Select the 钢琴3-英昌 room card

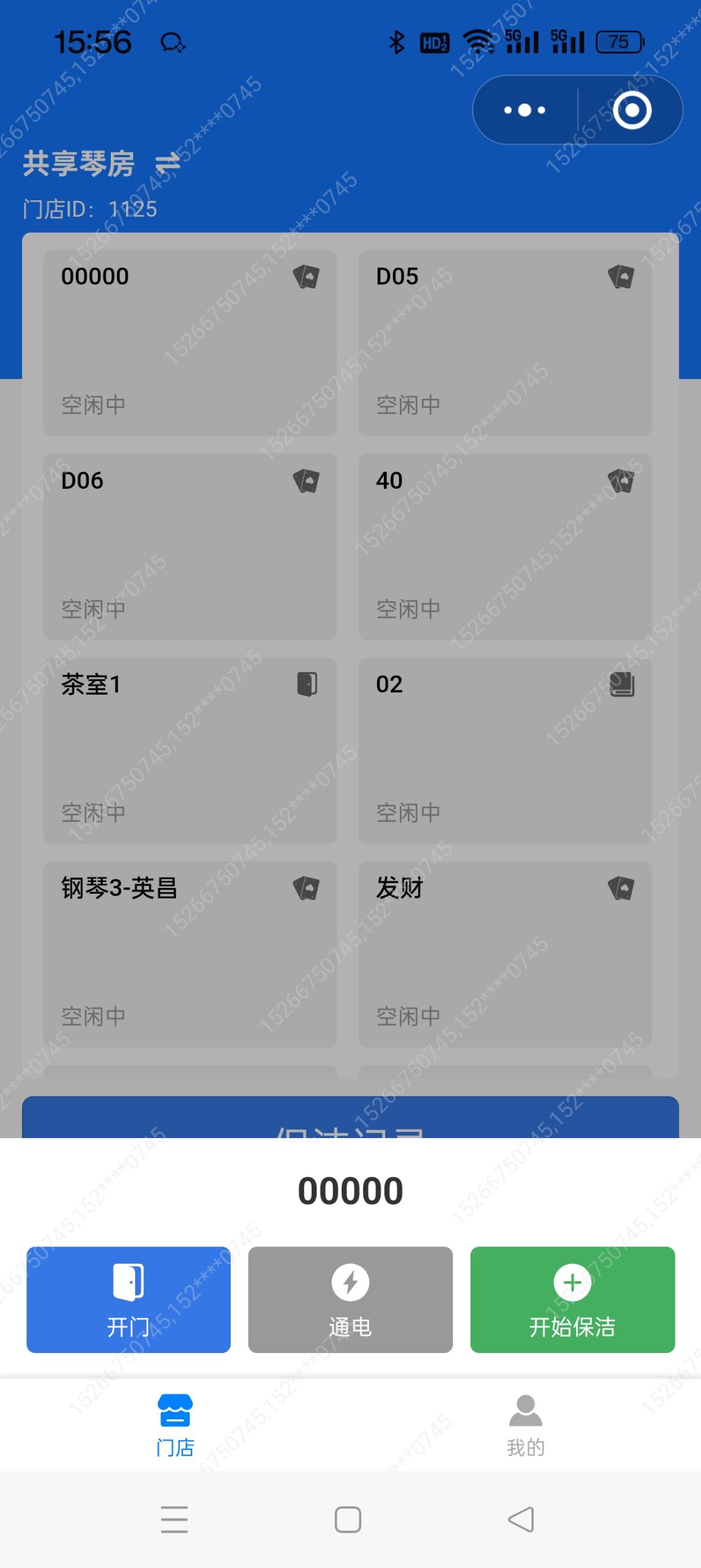click(190, 954)
